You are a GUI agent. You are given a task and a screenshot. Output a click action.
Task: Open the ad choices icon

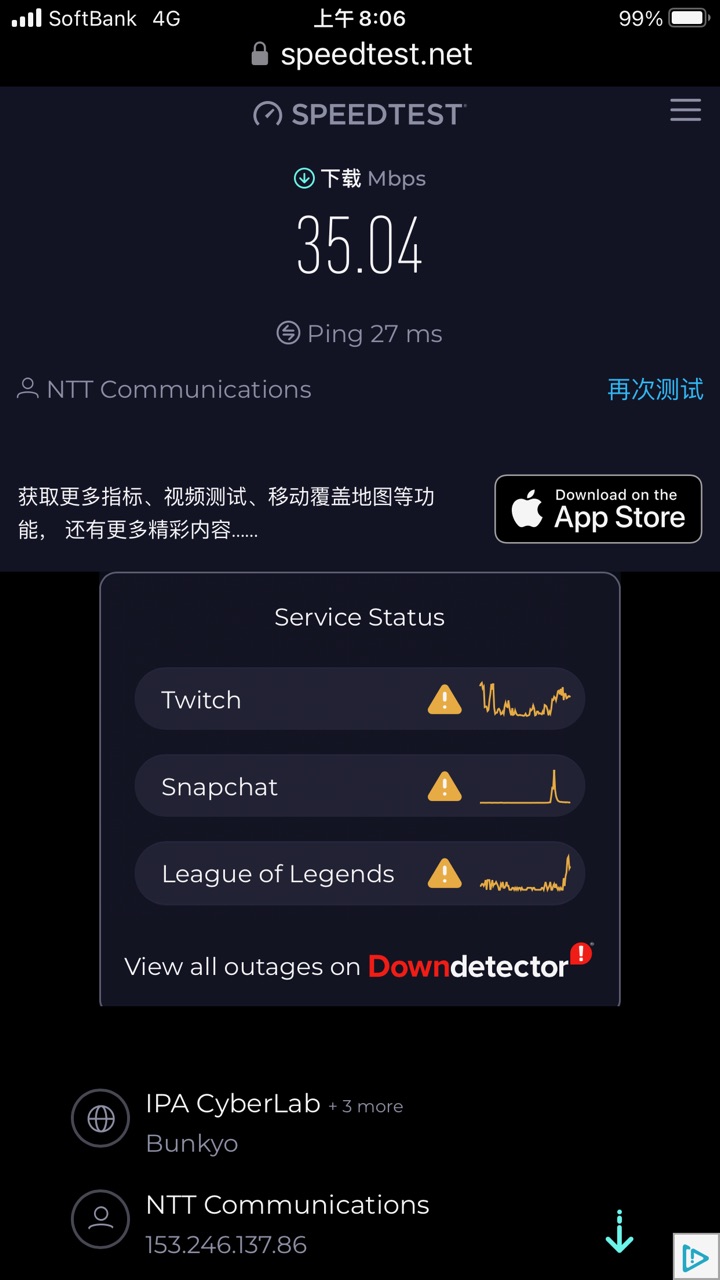[x=695, y=1256]
